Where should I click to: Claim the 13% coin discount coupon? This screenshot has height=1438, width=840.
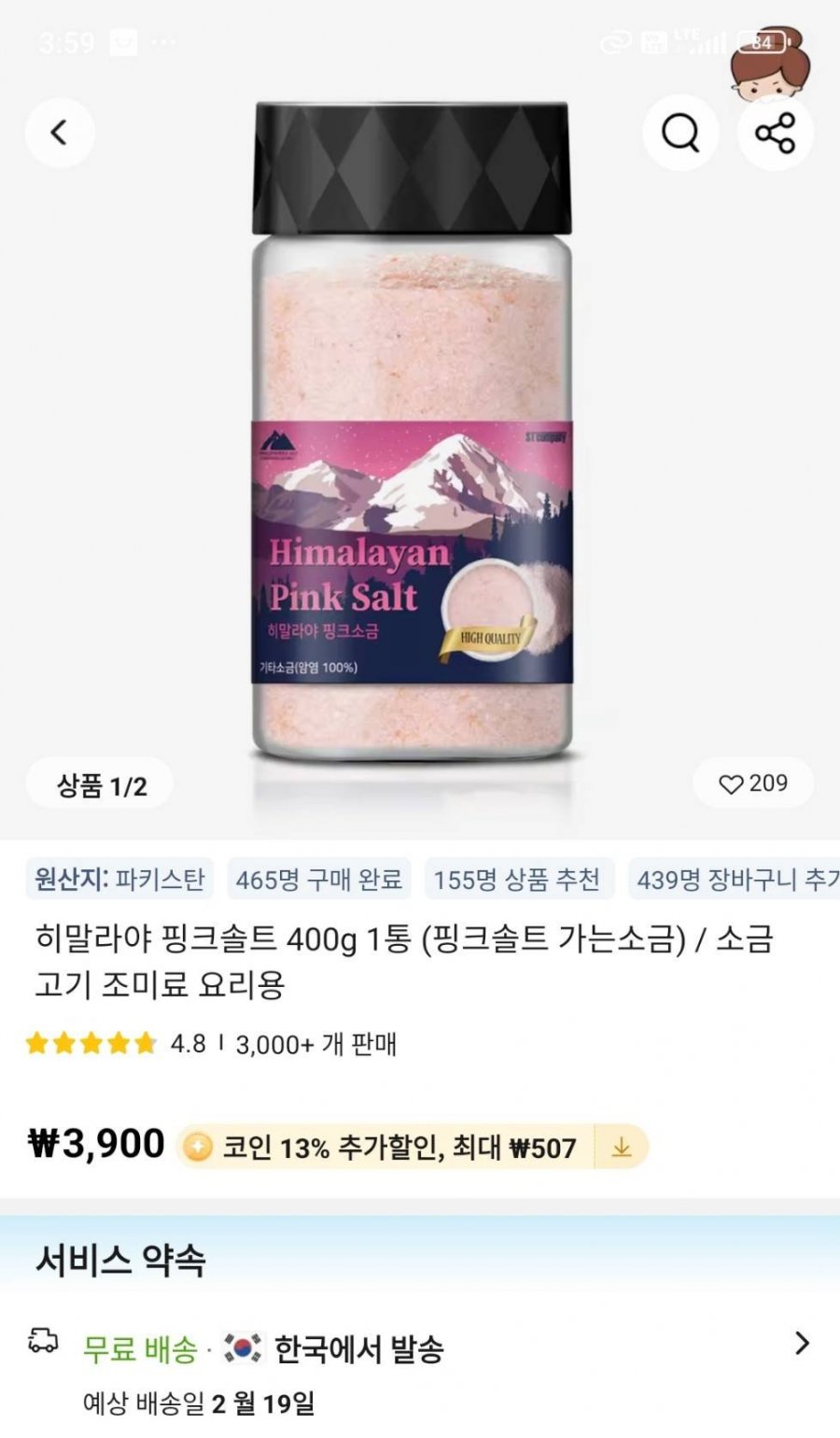[621, 1147]
